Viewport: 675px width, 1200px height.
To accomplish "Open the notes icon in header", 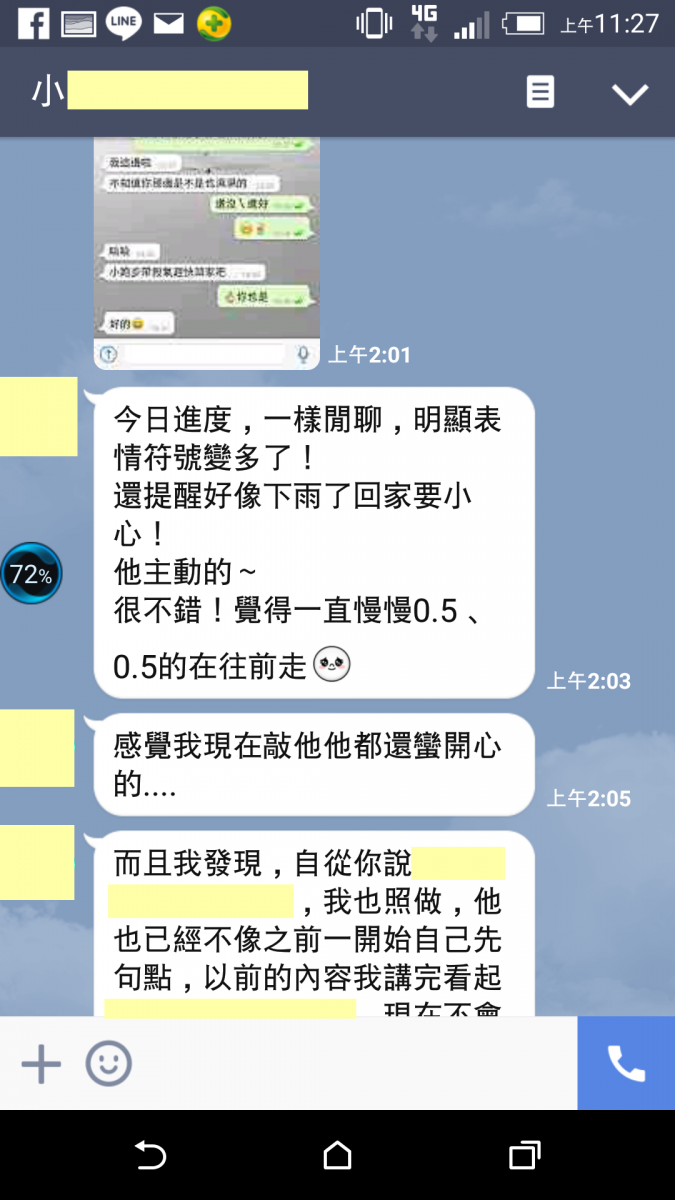I will point(540,93).
